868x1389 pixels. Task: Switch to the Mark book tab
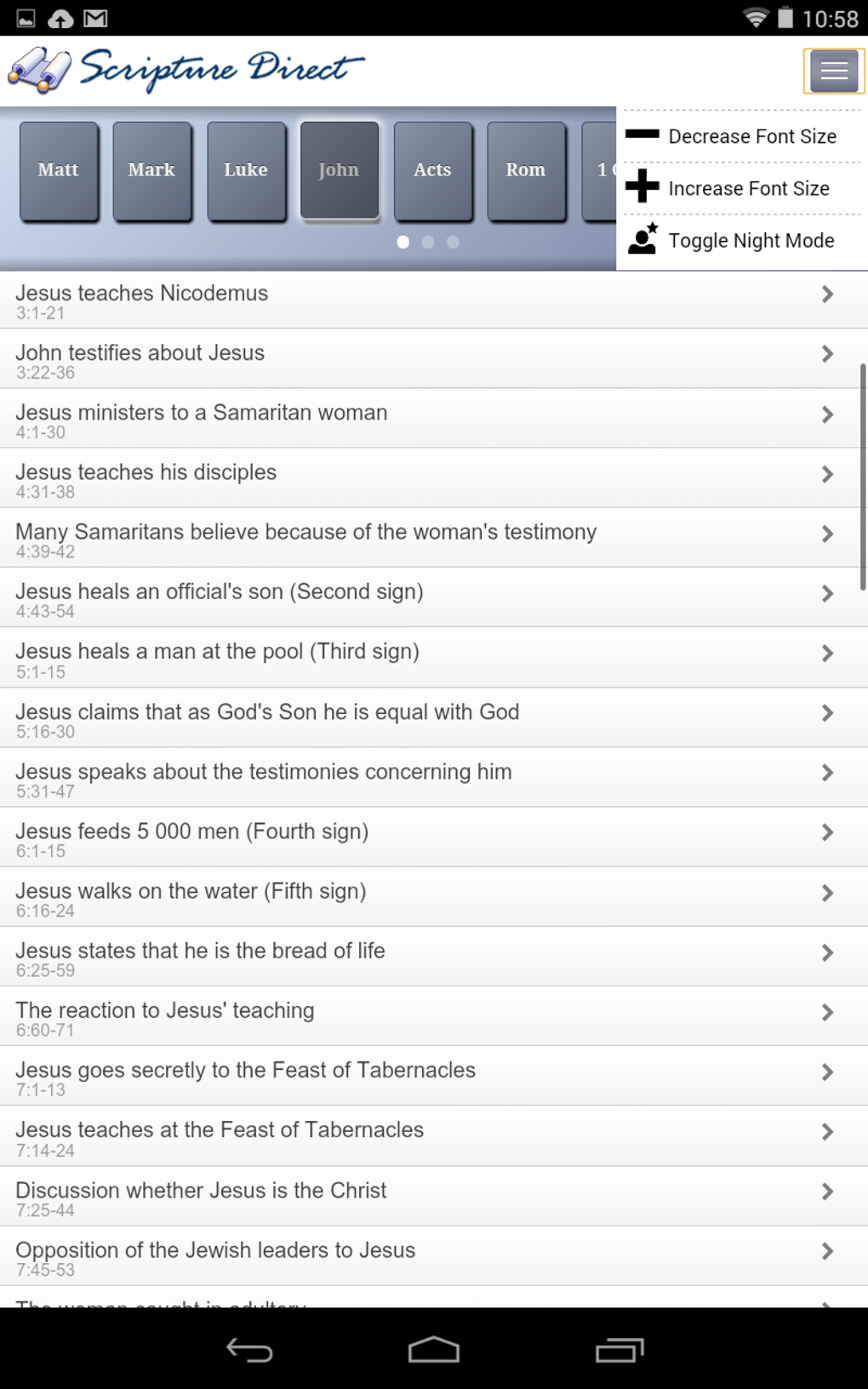(x=151, y=169)
